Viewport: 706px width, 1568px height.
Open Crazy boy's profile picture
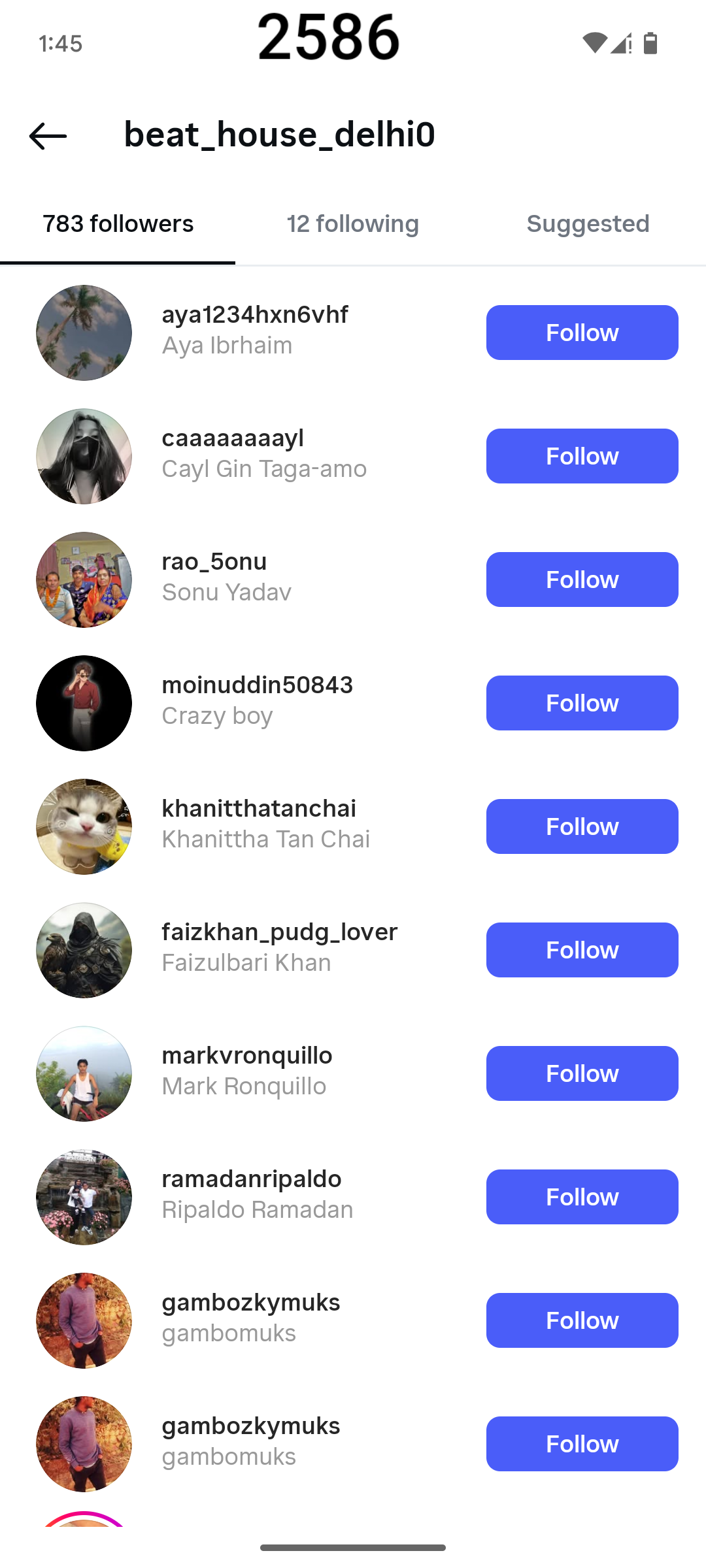tap(84, 703)
